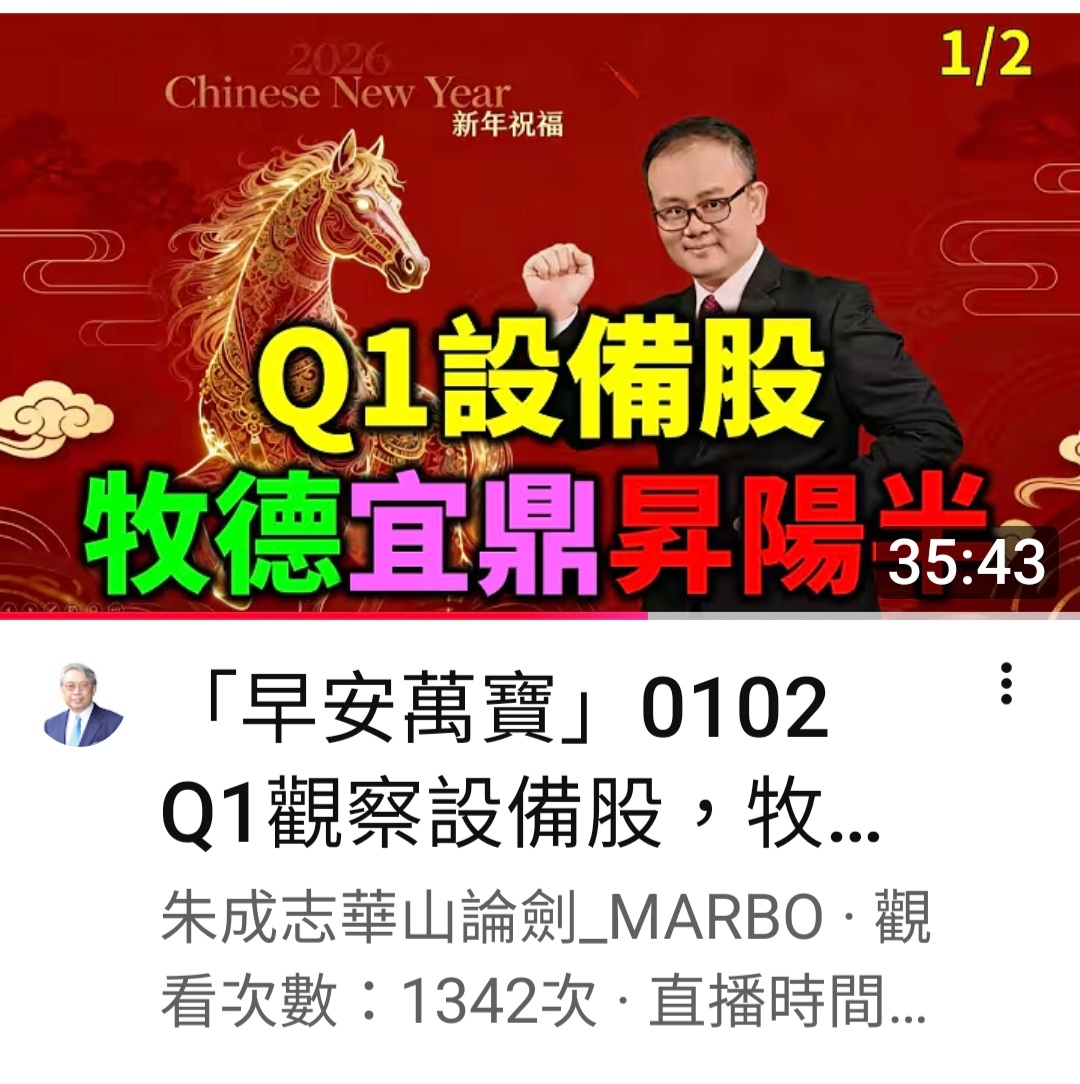Viewport: 1080px width, 1084px height.
Task: Open the 「早安萬寶」0102 video title
Action: [x=520, y=761]
